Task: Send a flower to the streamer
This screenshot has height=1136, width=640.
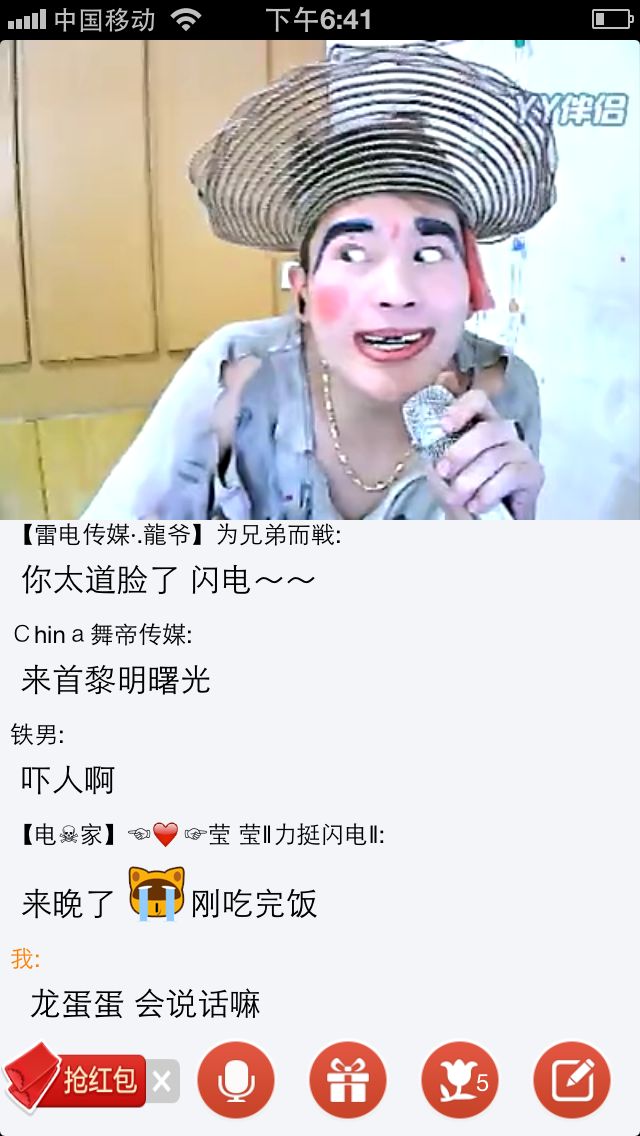Action: pyautogui.click(x=460, y=1080)
